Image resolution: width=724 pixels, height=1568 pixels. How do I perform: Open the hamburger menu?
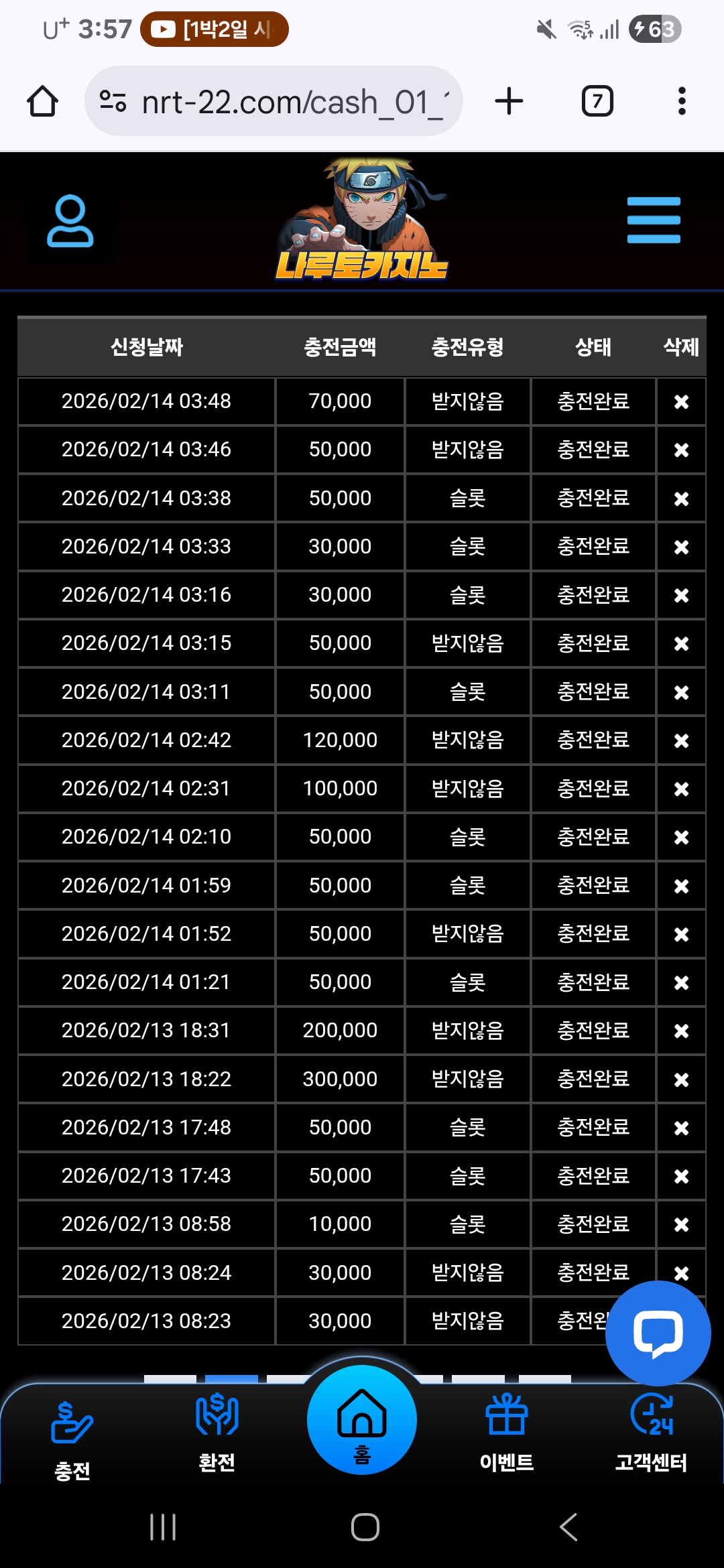pyautogui.click(x=654, y=220)
